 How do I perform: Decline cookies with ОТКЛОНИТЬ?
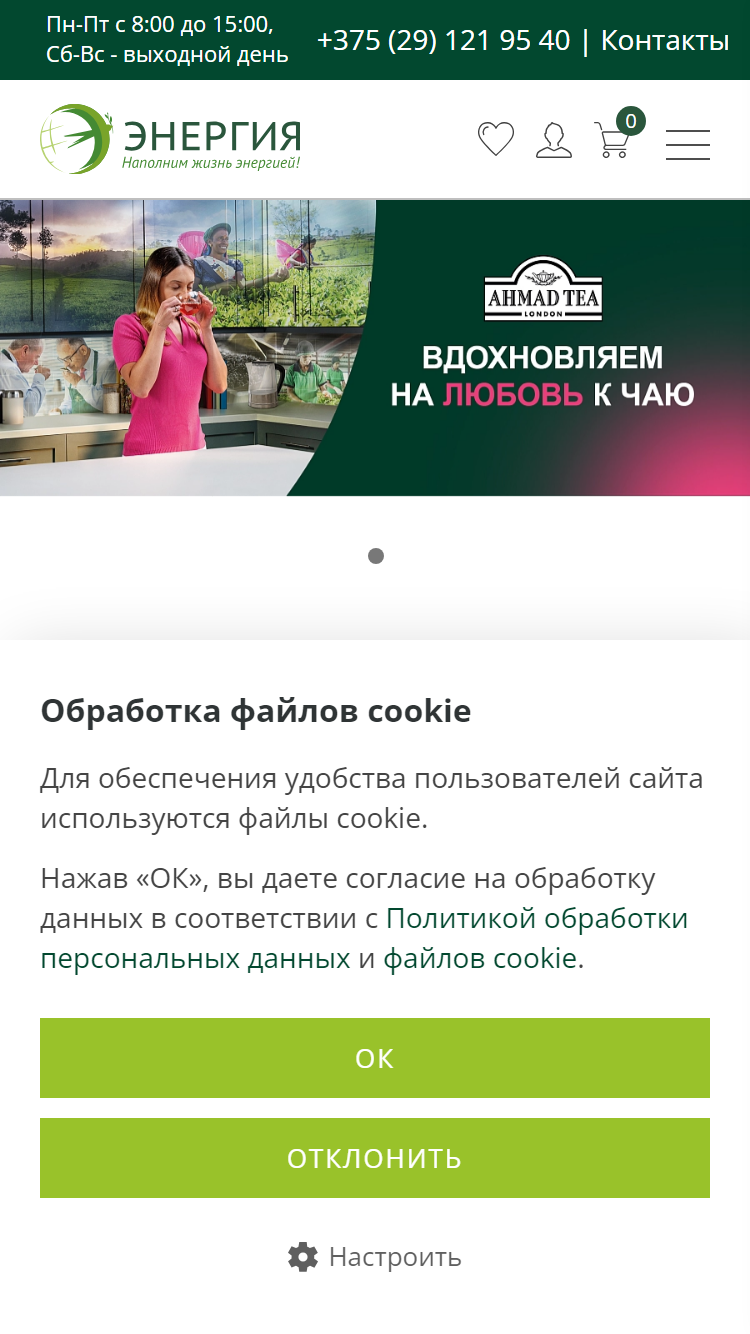point(375,1158)
